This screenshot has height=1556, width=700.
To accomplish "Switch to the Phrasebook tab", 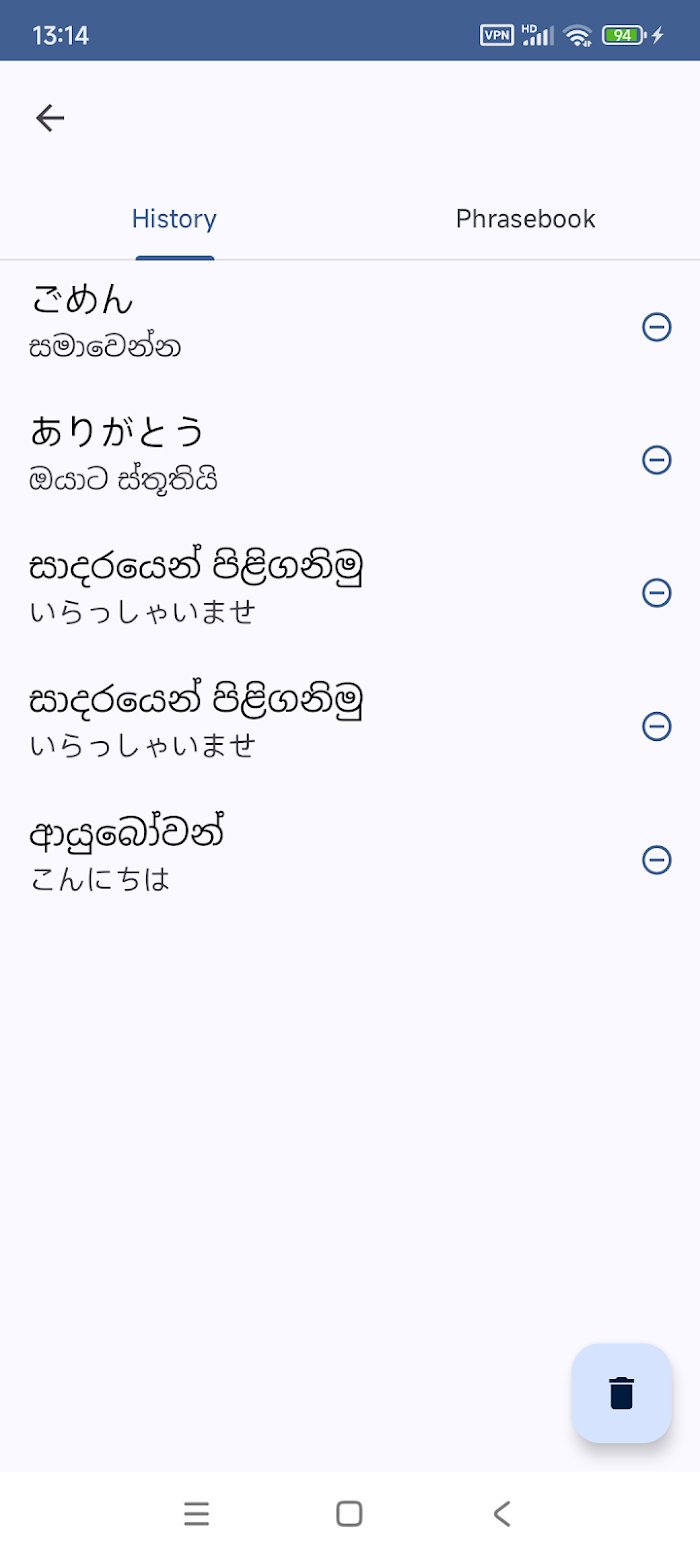I will pyautogui.click(x=525, y=219).
